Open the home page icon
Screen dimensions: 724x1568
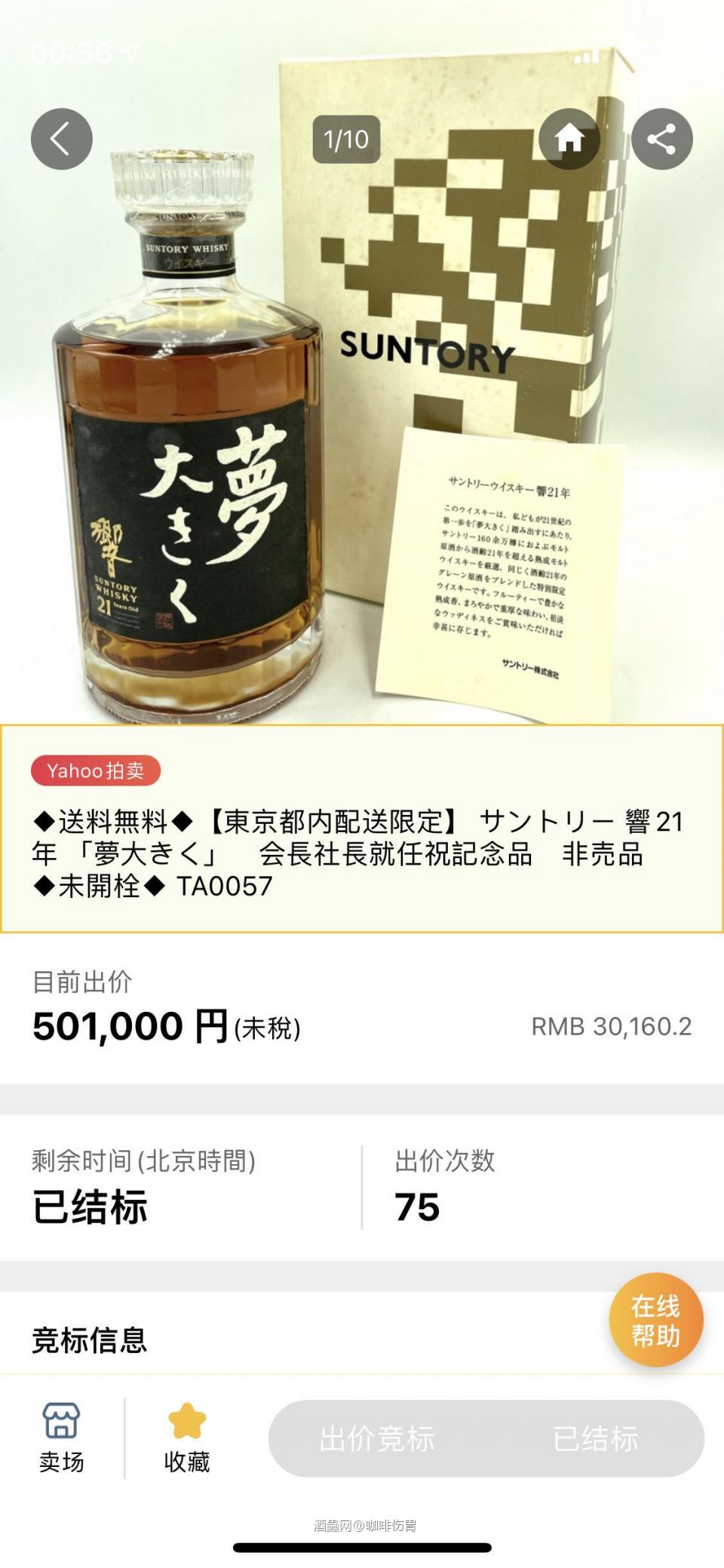[x=570, y=138]
